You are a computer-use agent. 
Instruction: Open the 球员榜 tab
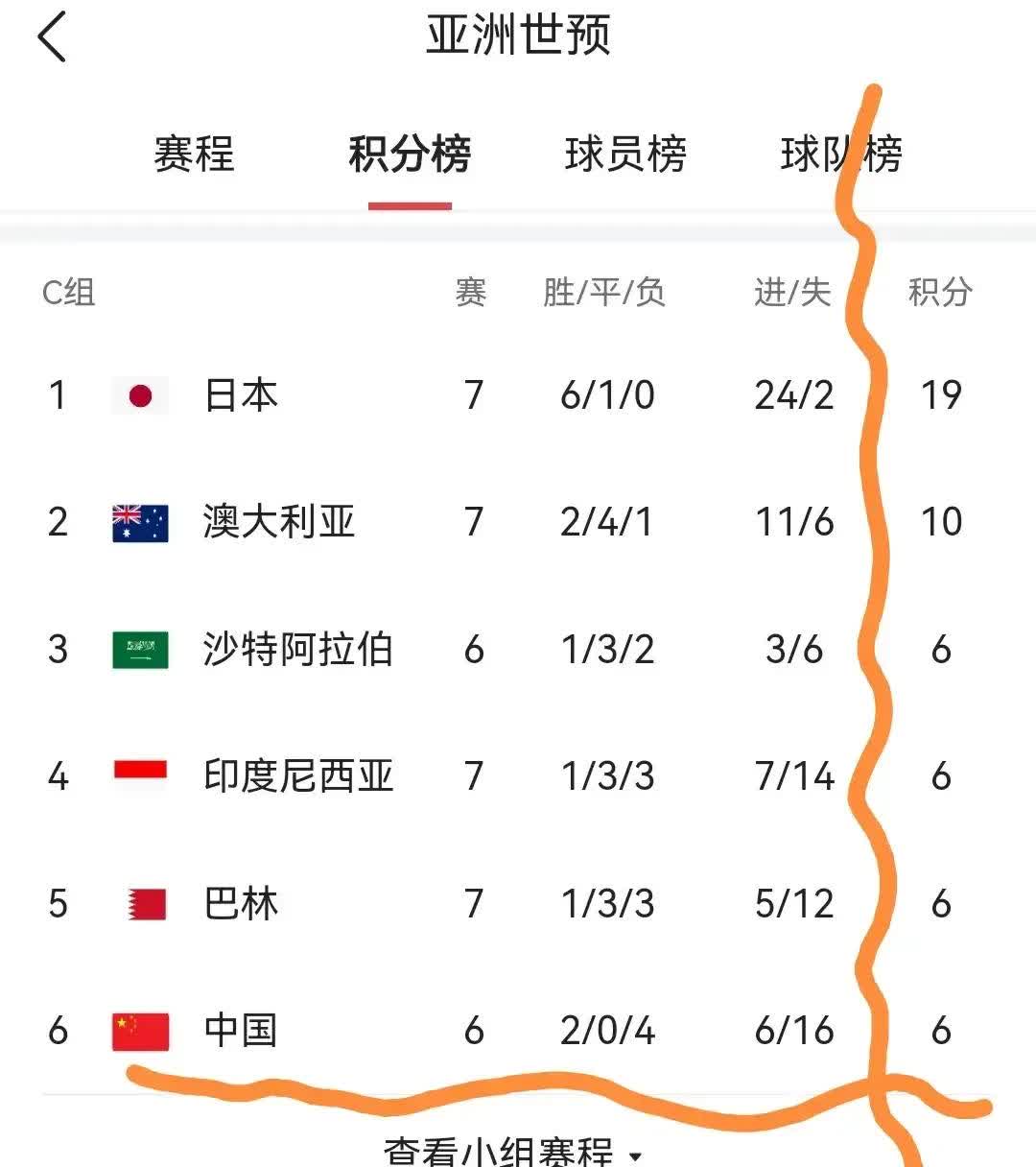tap(625, 155)
